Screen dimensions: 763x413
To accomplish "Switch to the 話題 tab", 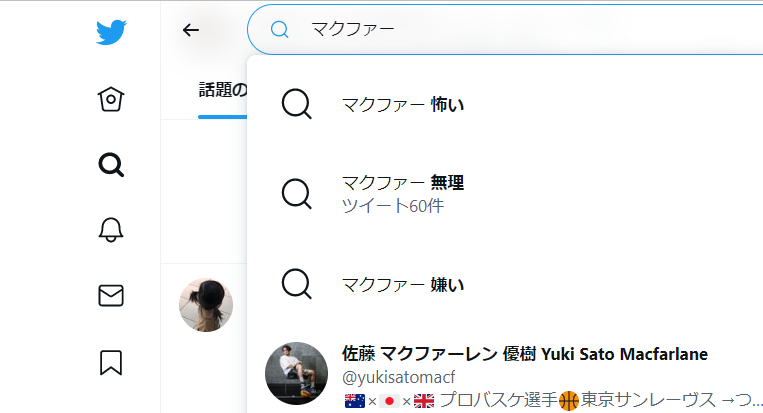I will coord(222,90).
